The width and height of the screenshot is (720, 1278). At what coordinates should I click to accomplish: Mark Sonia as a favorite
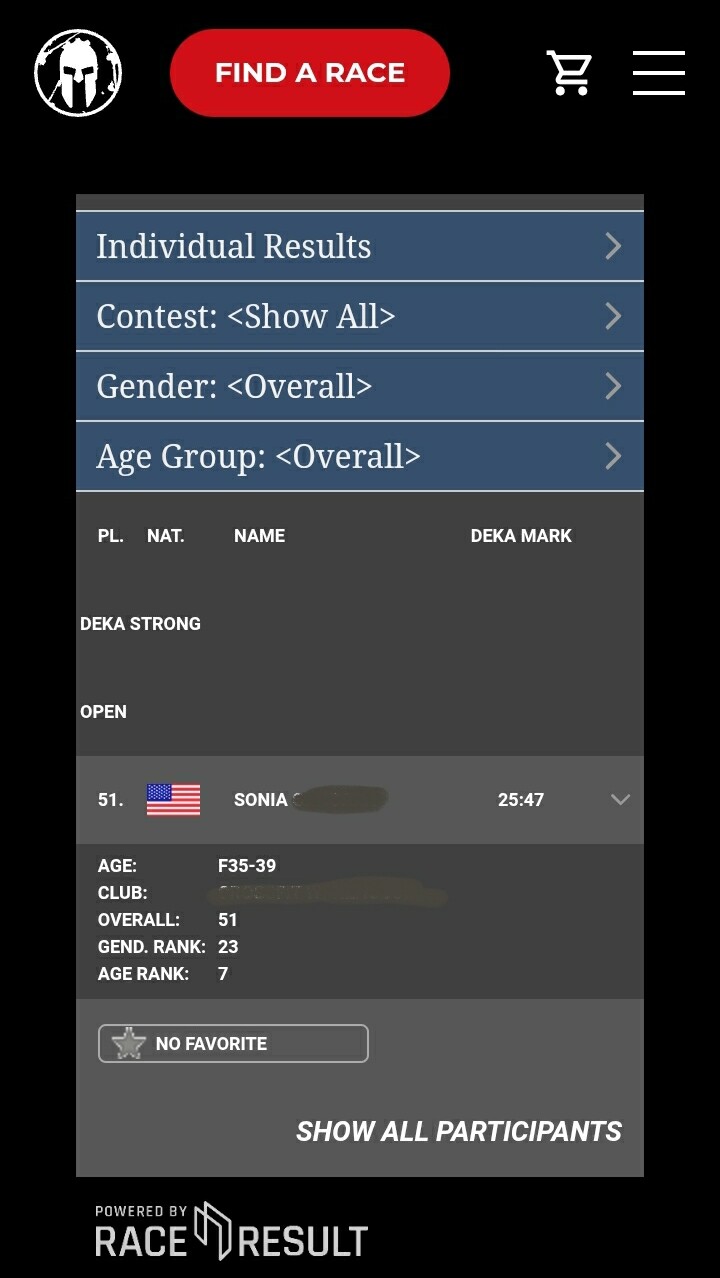click(x=233, y=1044)
